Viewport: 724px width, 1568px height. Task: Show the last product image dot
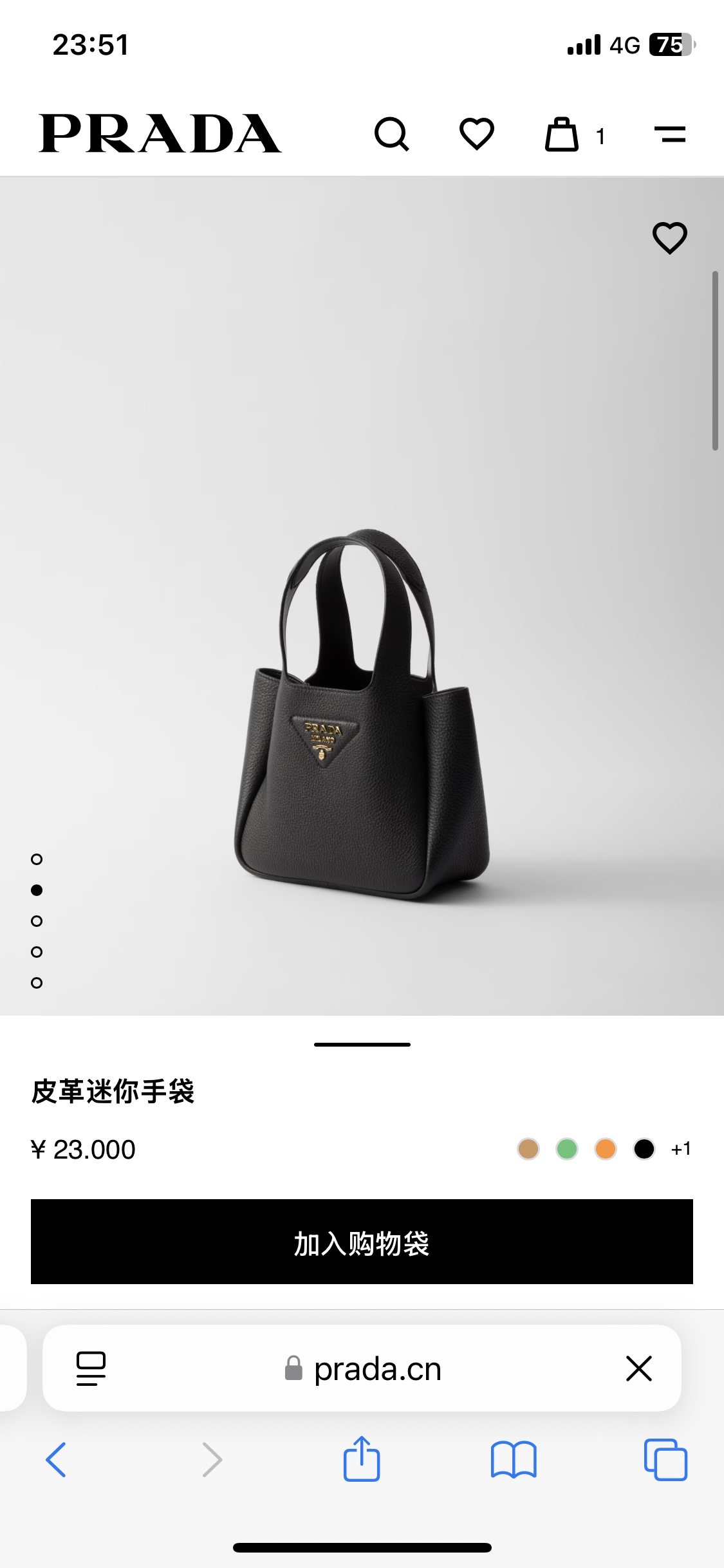click(37, 983)
